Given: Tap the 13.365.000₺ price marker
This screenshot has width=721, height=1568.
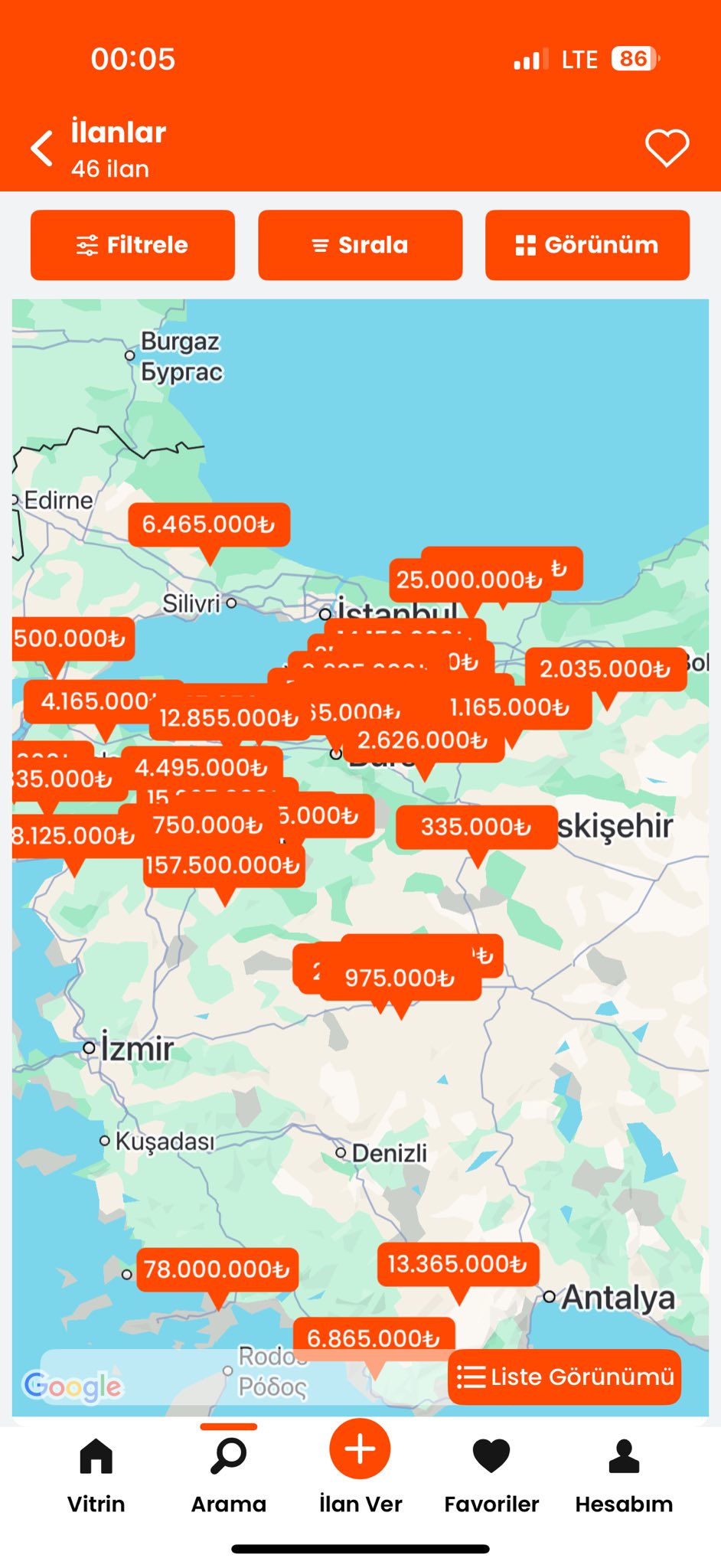Looking at the screenshot, I should [458, 1264].
